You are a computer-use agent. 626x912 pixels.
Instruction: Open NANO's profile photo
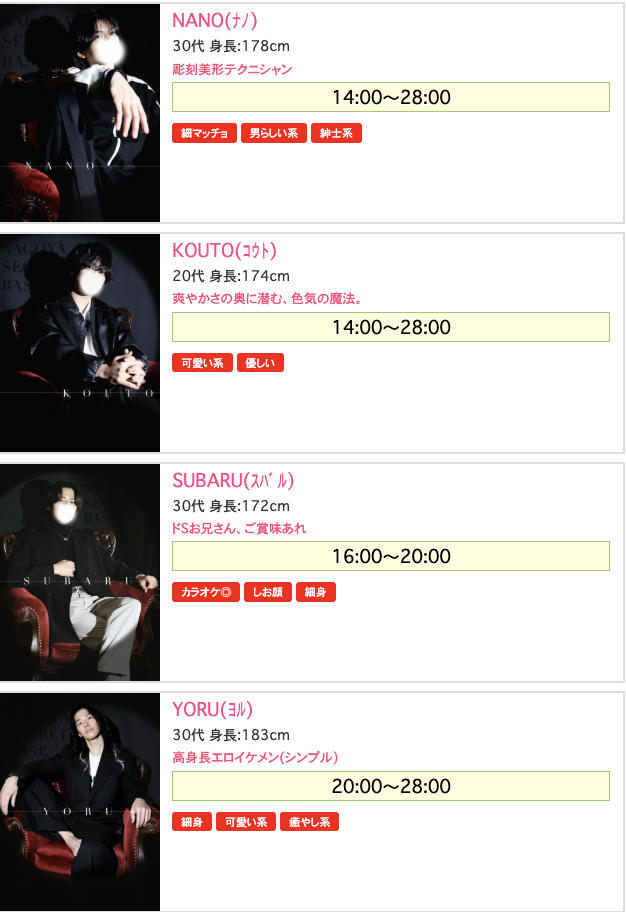[x=80, y=112]
